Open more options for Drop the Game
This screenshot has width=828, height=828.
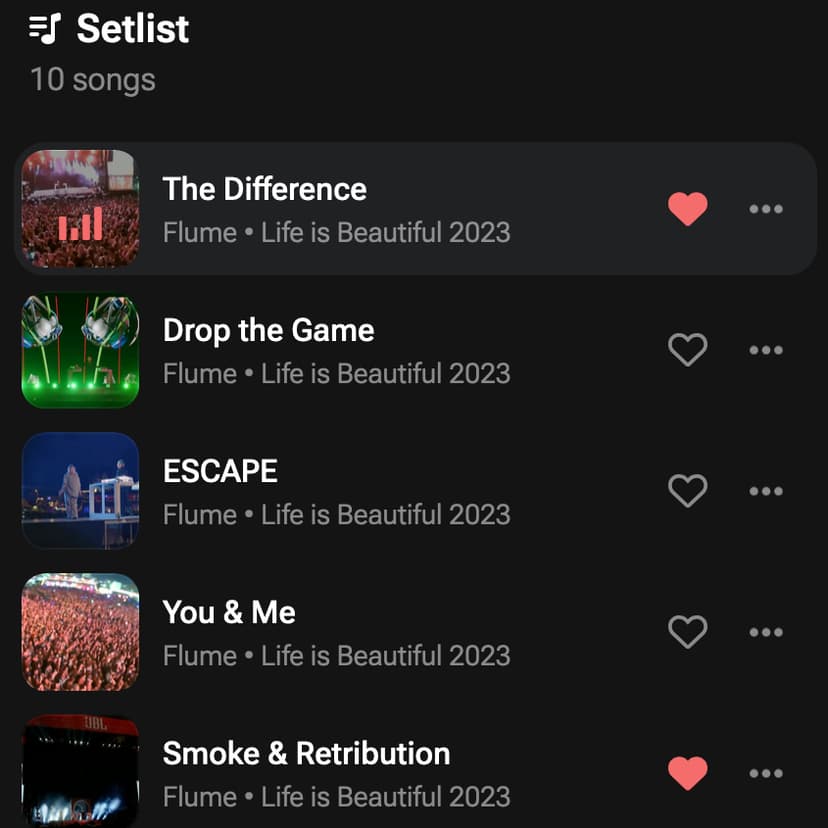click(765, 350)
